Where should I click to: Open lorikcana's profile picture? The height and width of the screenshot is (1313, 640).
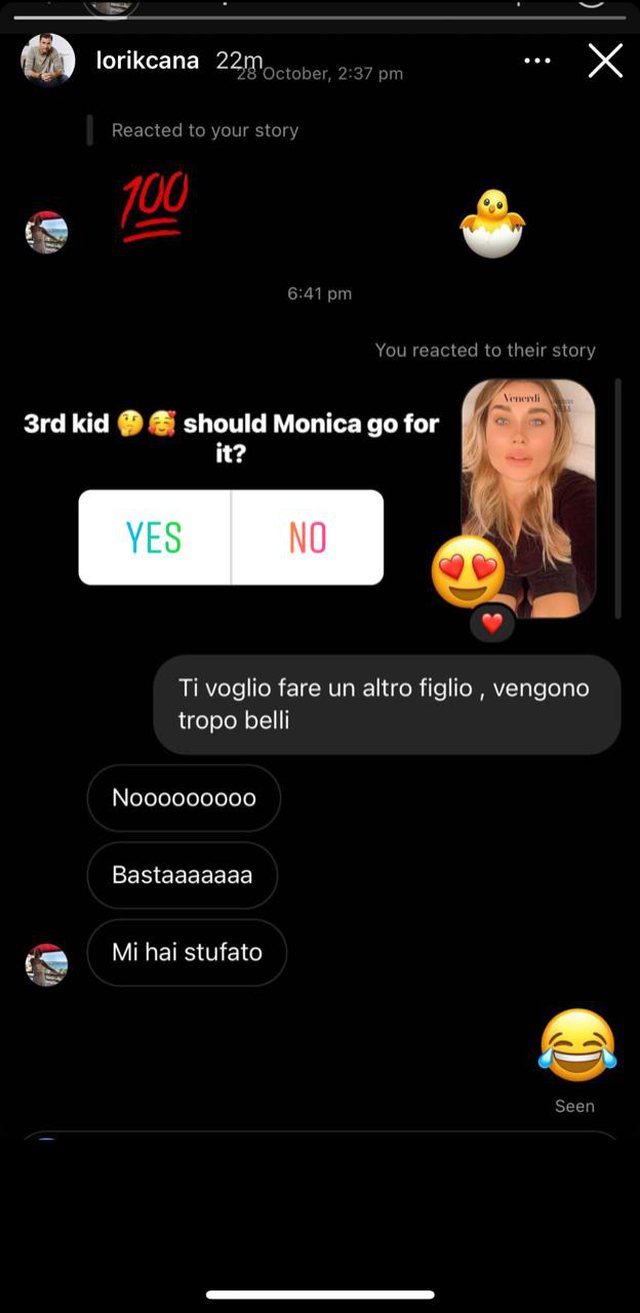(48, 60)
